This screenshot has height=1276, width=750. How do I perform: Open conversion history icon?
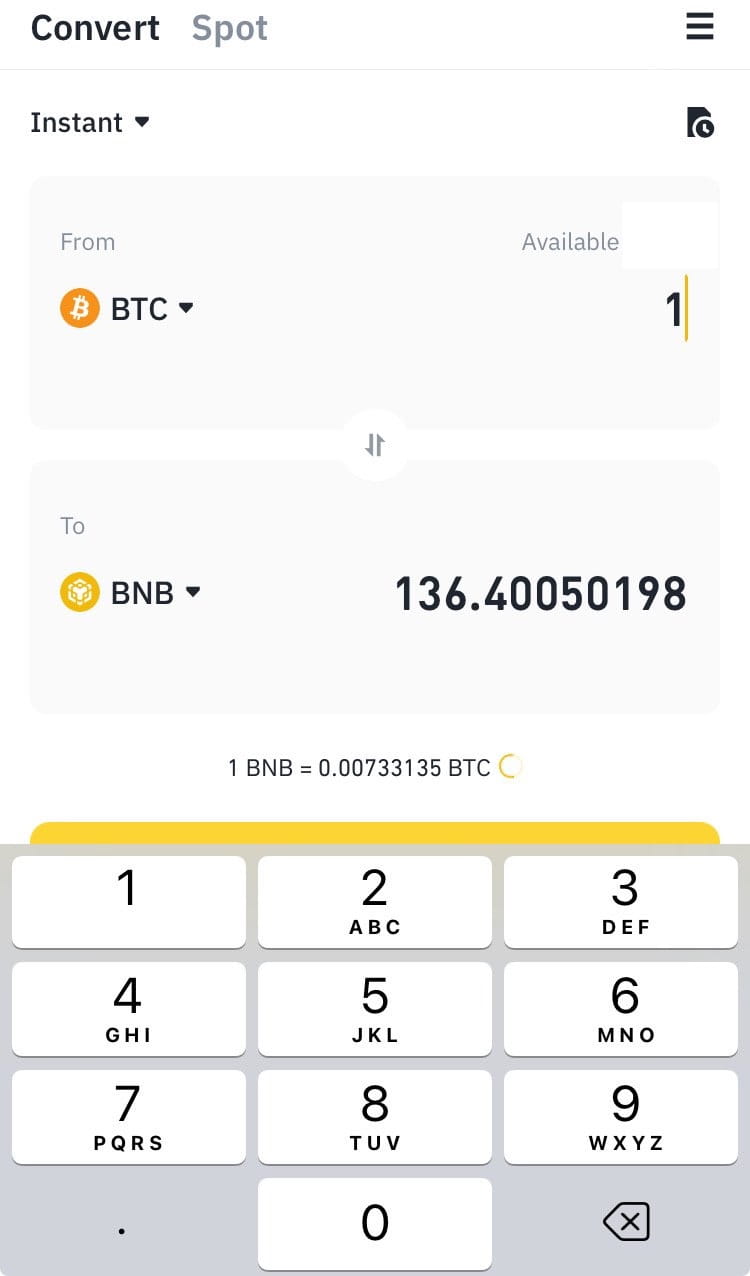click(x=700, y=123)
